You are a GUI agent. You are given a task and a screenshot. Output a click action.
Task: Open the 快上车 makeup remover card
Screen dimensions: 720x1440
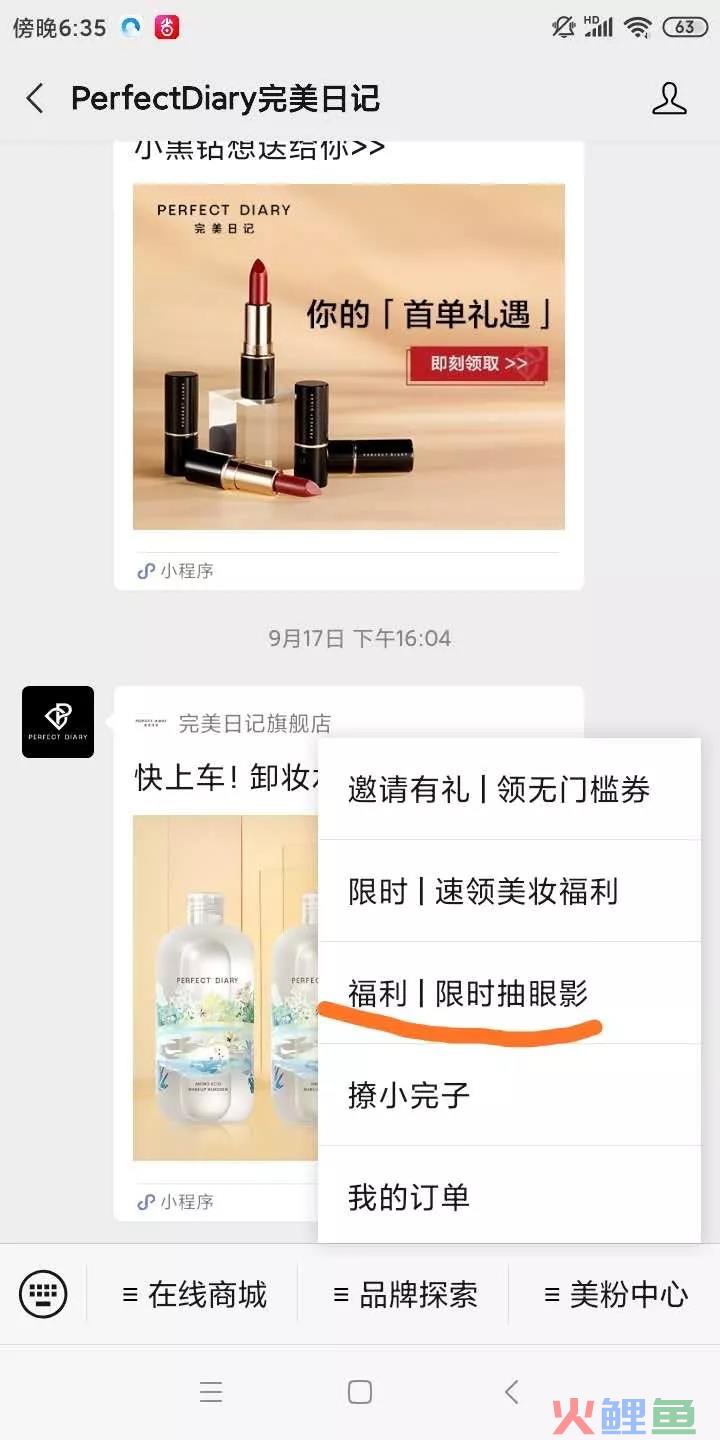(x=225, y=985)
